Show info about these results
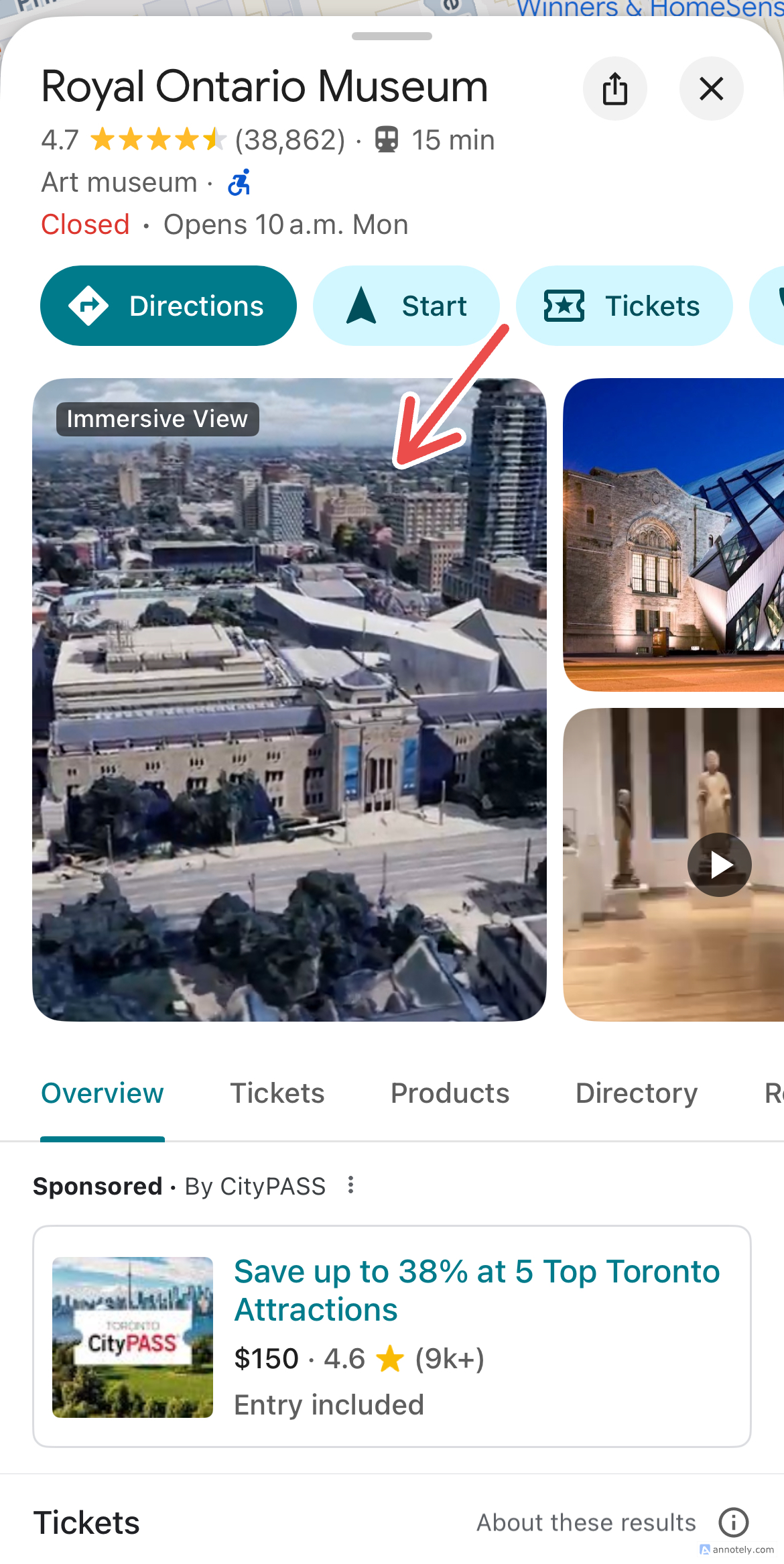 pos(734,1522)
